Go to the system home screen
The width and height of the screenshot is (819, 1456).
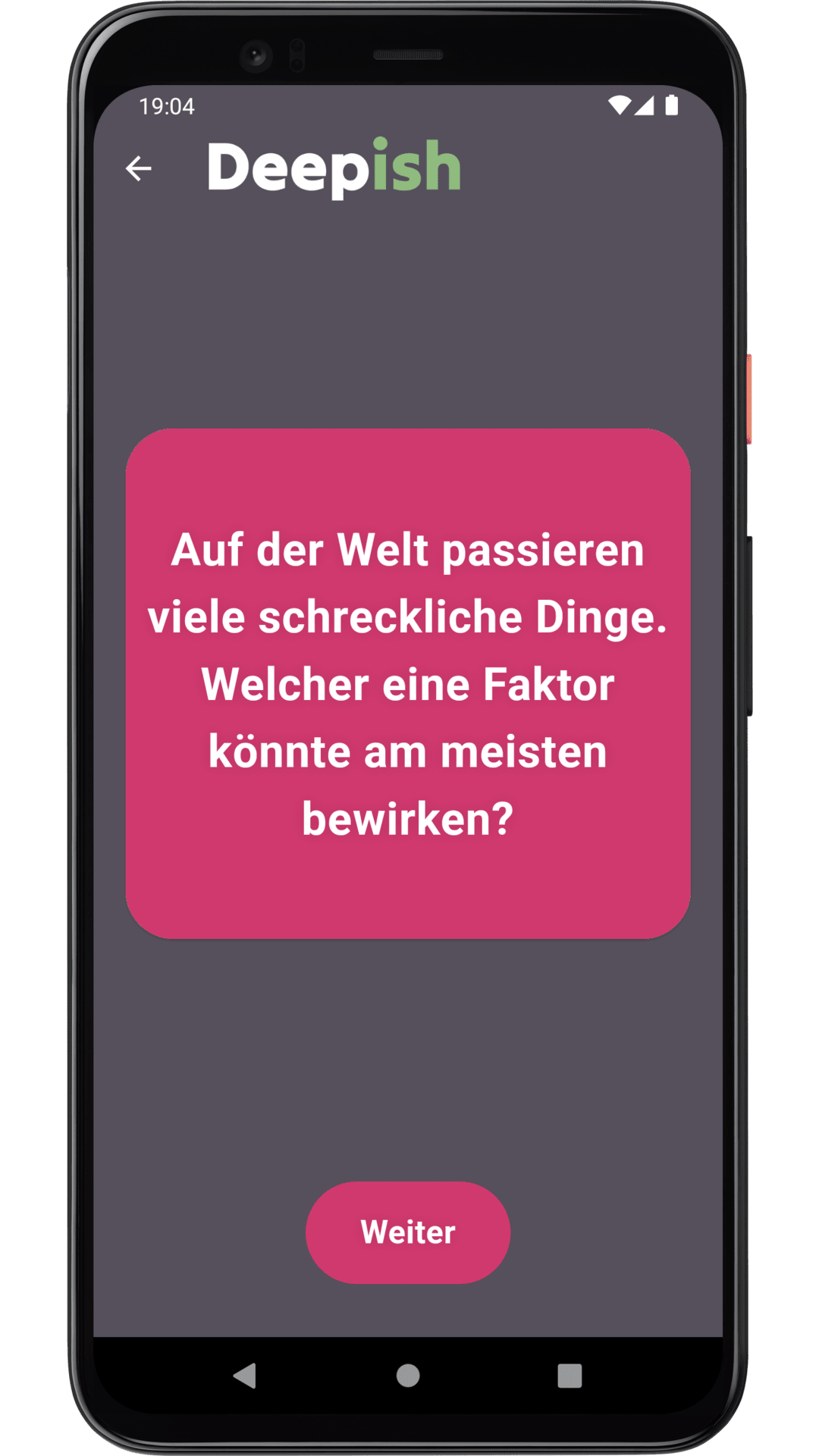(408, 1375)
